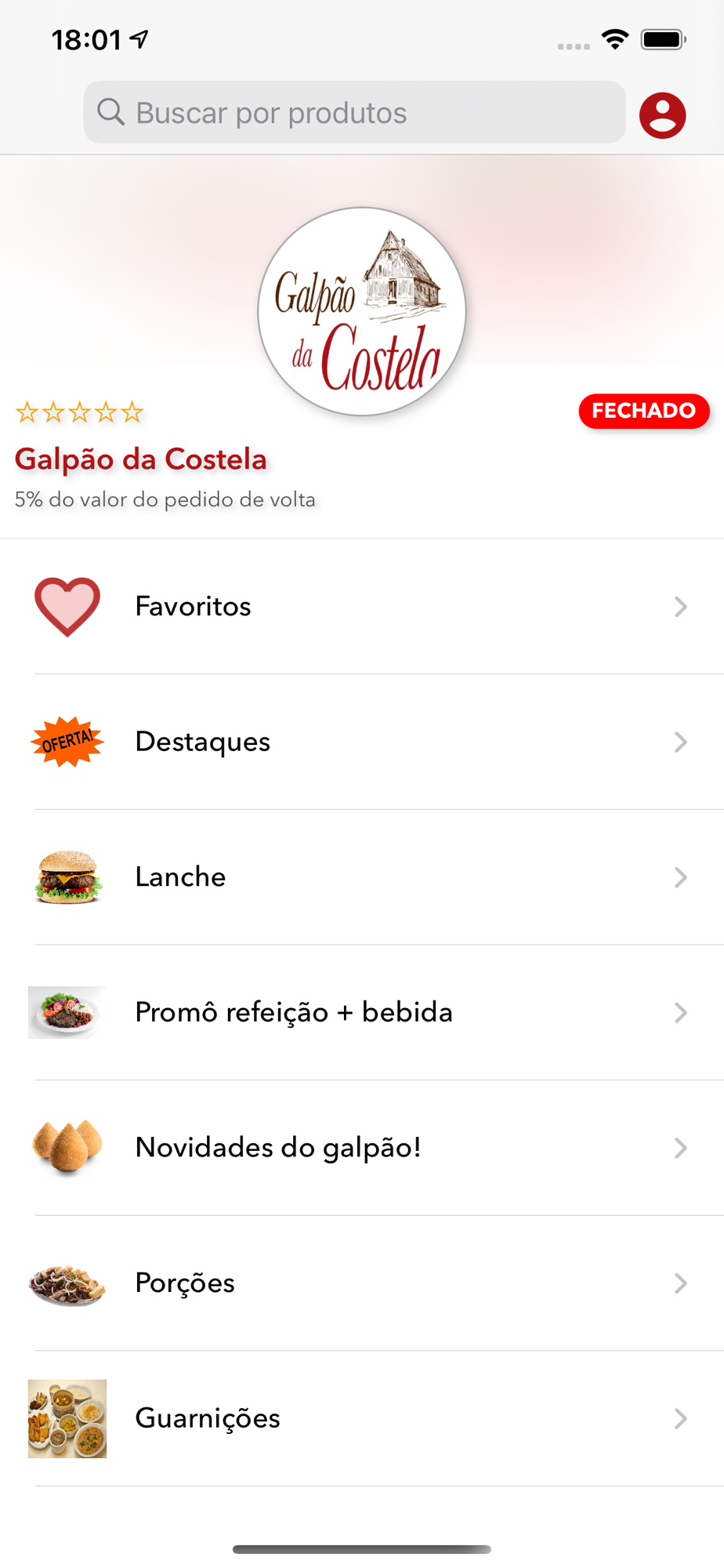Open the Favoritos category

[x=362, y=606]
